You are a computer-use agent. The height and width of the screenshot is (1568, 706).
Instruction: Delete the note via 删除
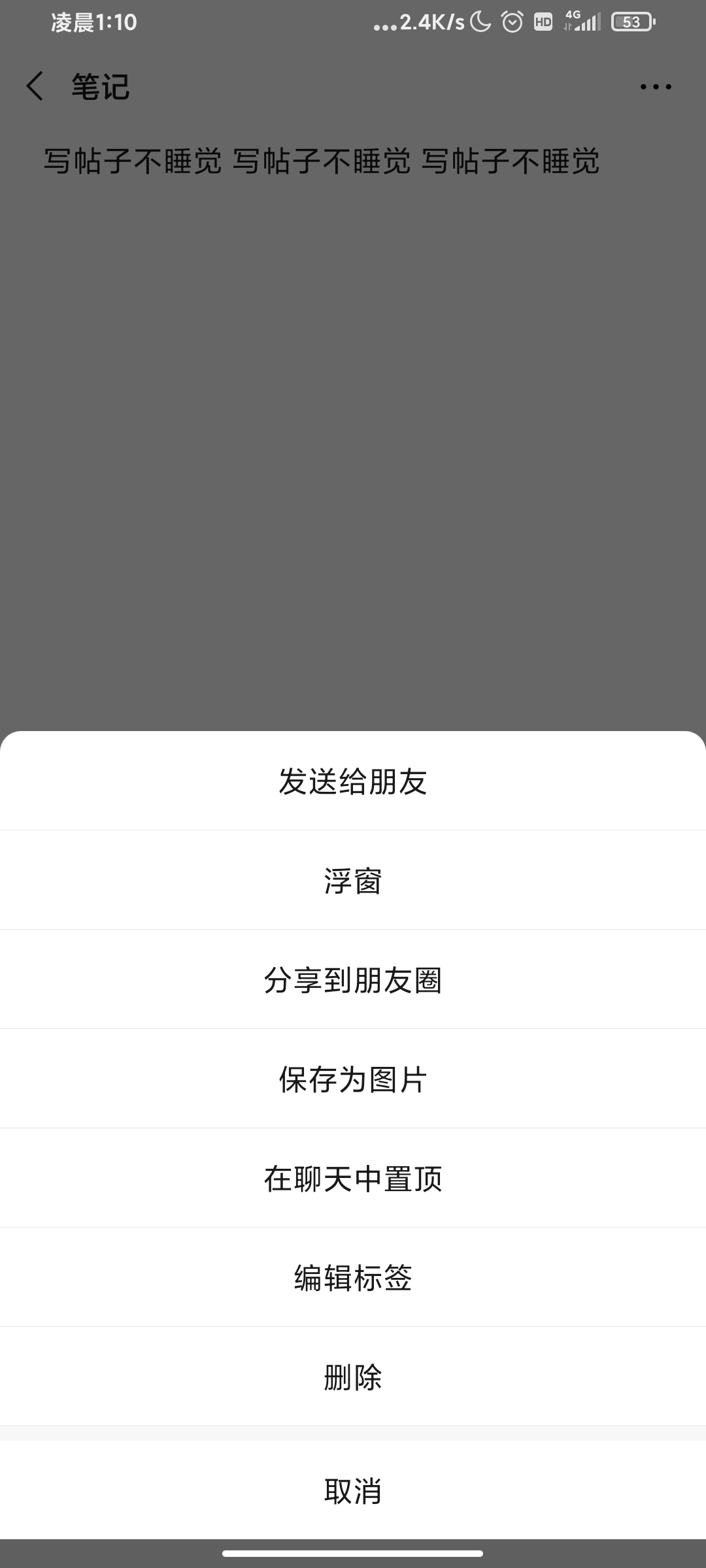353,1377
